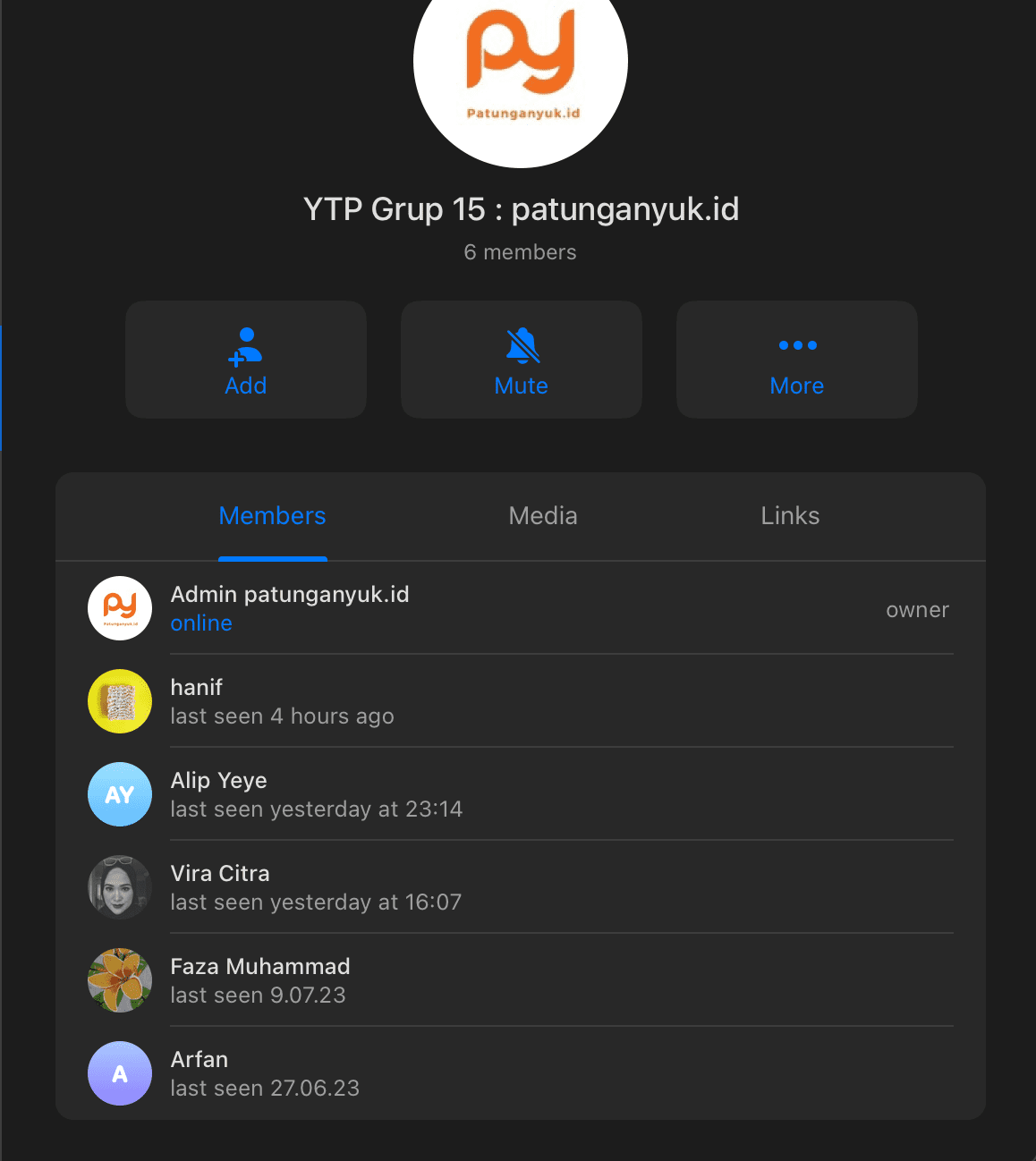The height and width of the screenshot is (1161, 1036).
Task: Switch to the Links tab
Action: 790,516
